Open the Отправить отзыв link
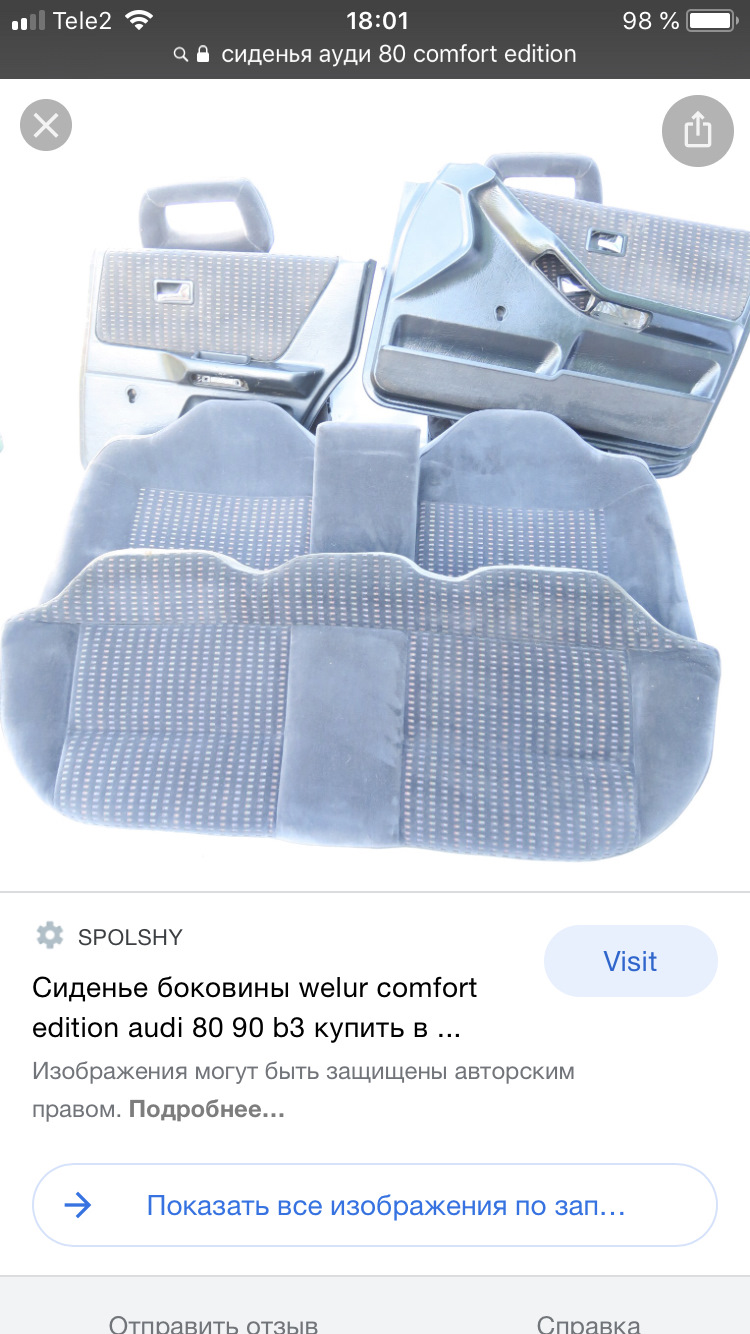 click(213, 1322)
